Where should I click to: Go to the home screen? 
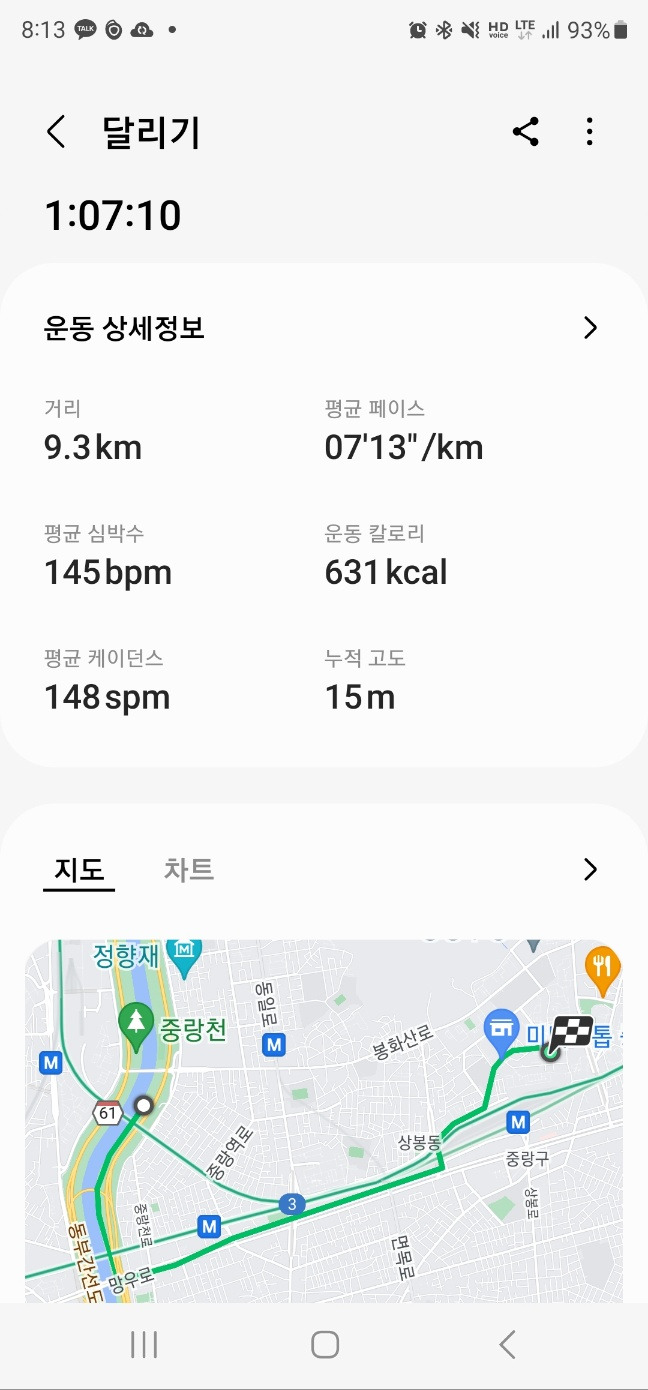click(x=324, y=1345)
